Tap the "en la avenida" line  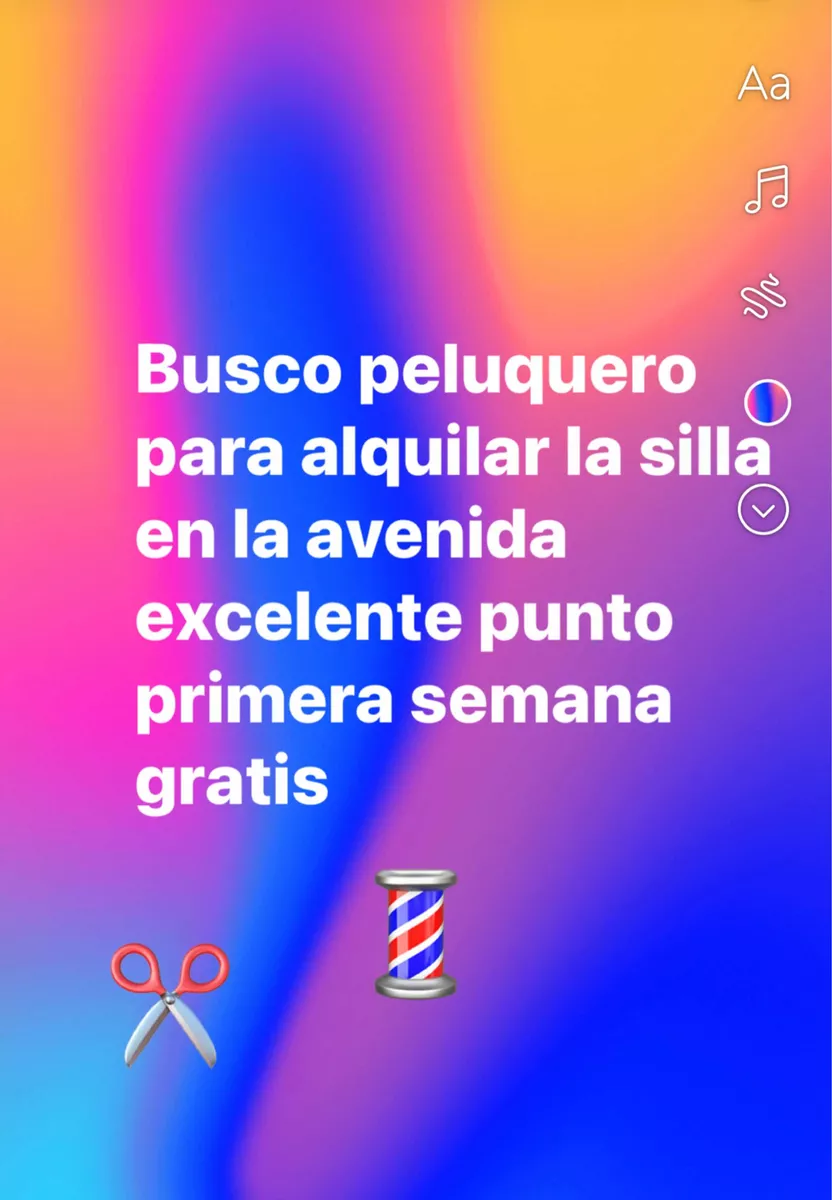352,537
